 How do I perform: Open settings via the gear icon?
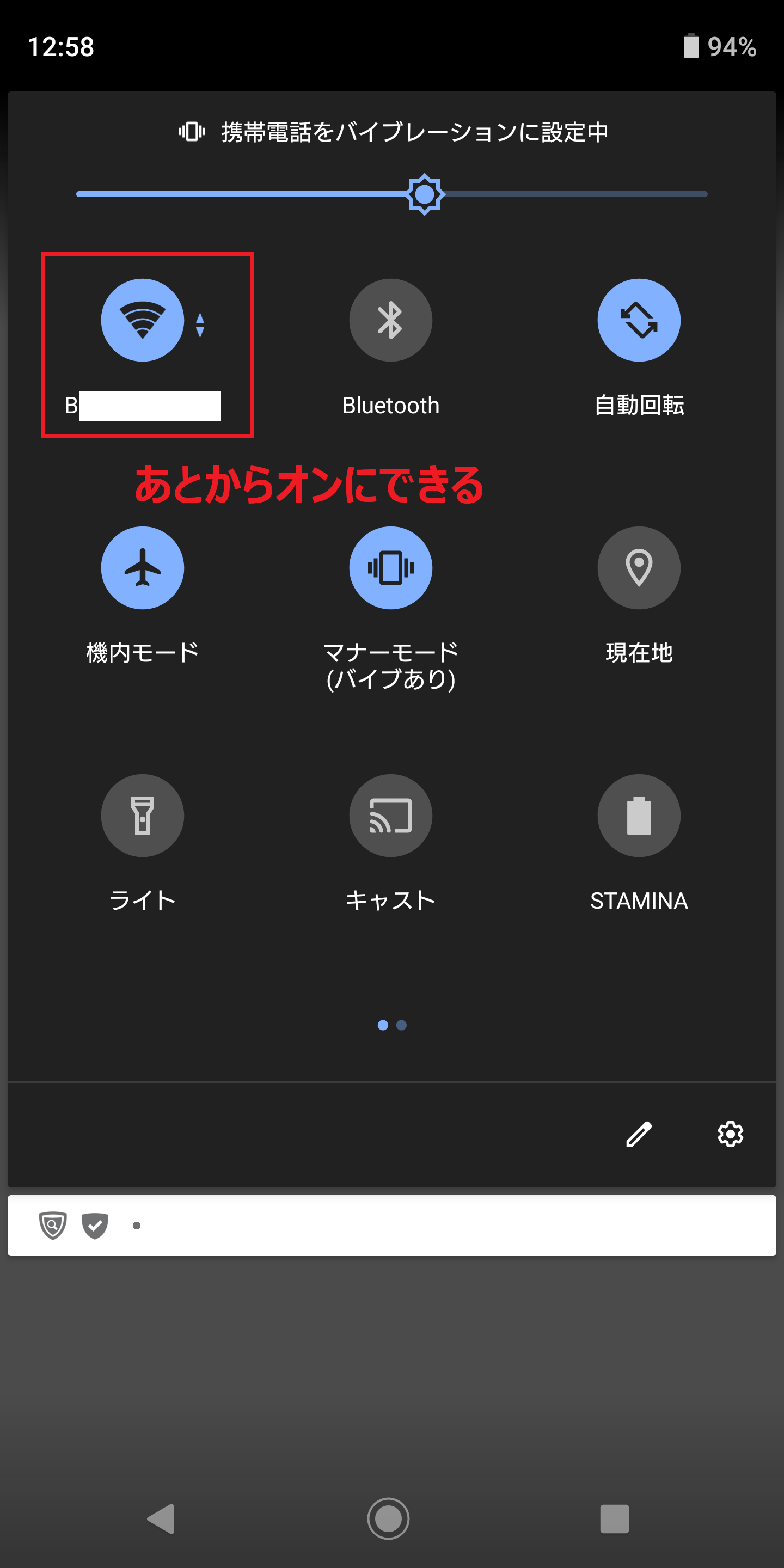pyautogui.click(x=731, y=1135)
